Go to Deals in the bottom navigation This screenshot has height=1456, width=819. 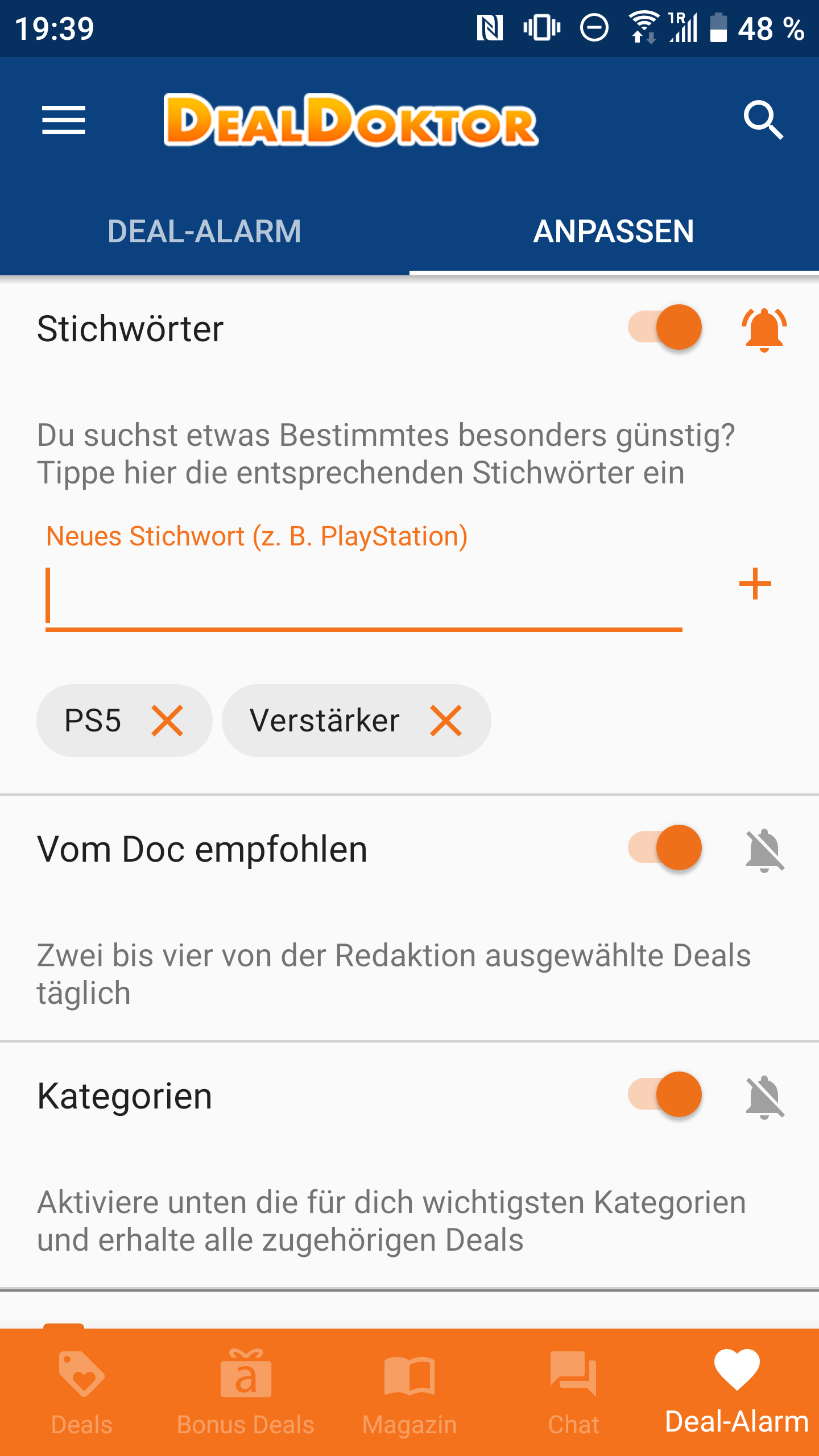point(82,1392)
